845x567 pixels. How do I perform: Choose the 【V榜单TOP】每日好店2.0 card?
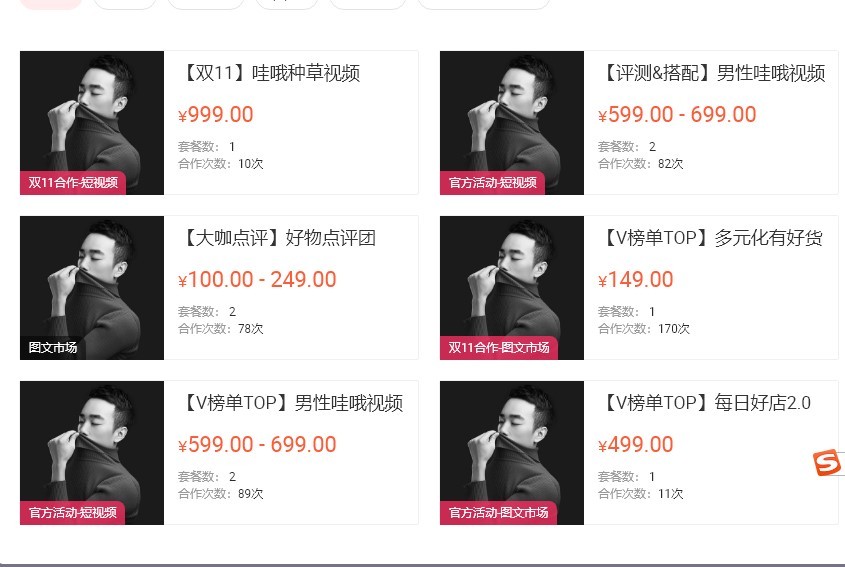tap(707, 404)
